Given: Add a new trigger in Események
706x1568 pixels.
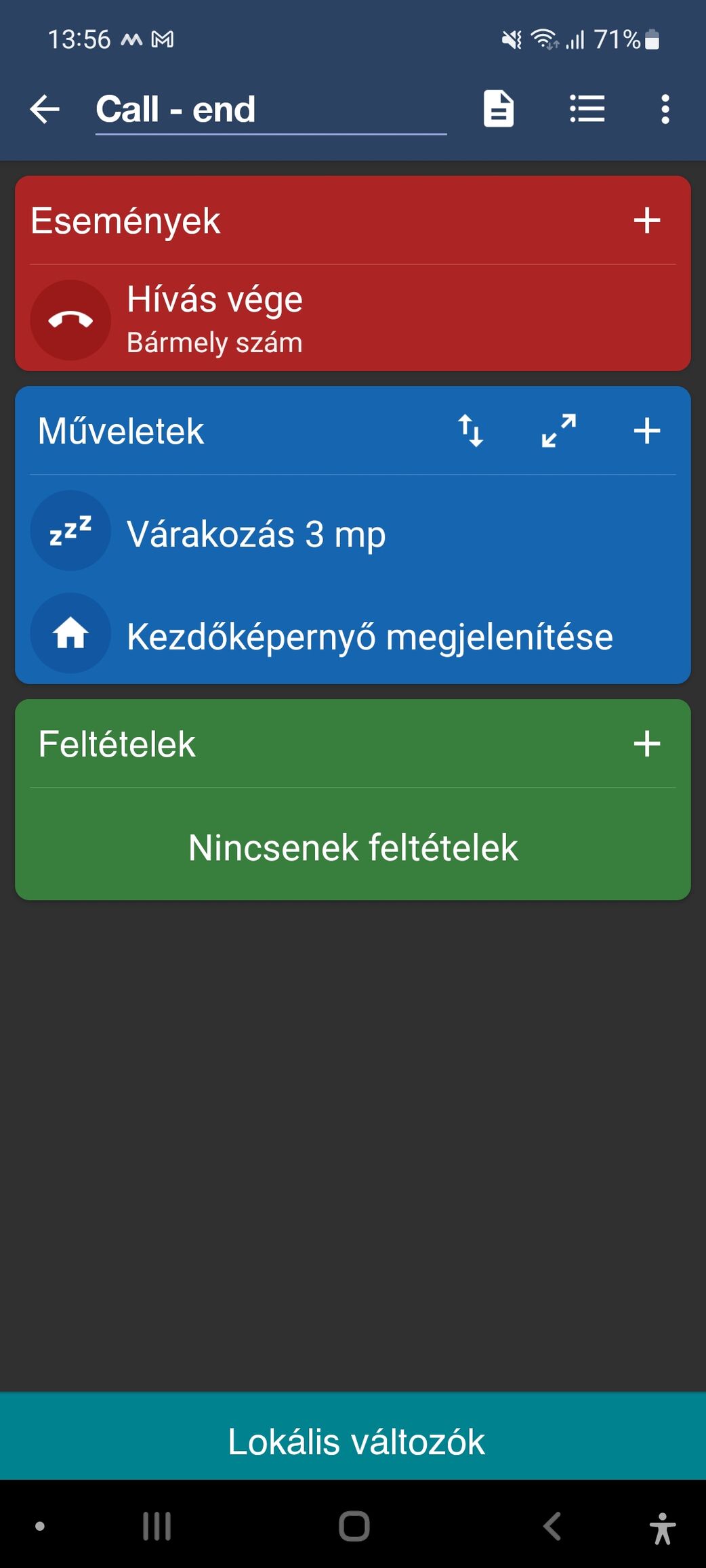Looking at the screenshot, I should click(x=647, y=221).
